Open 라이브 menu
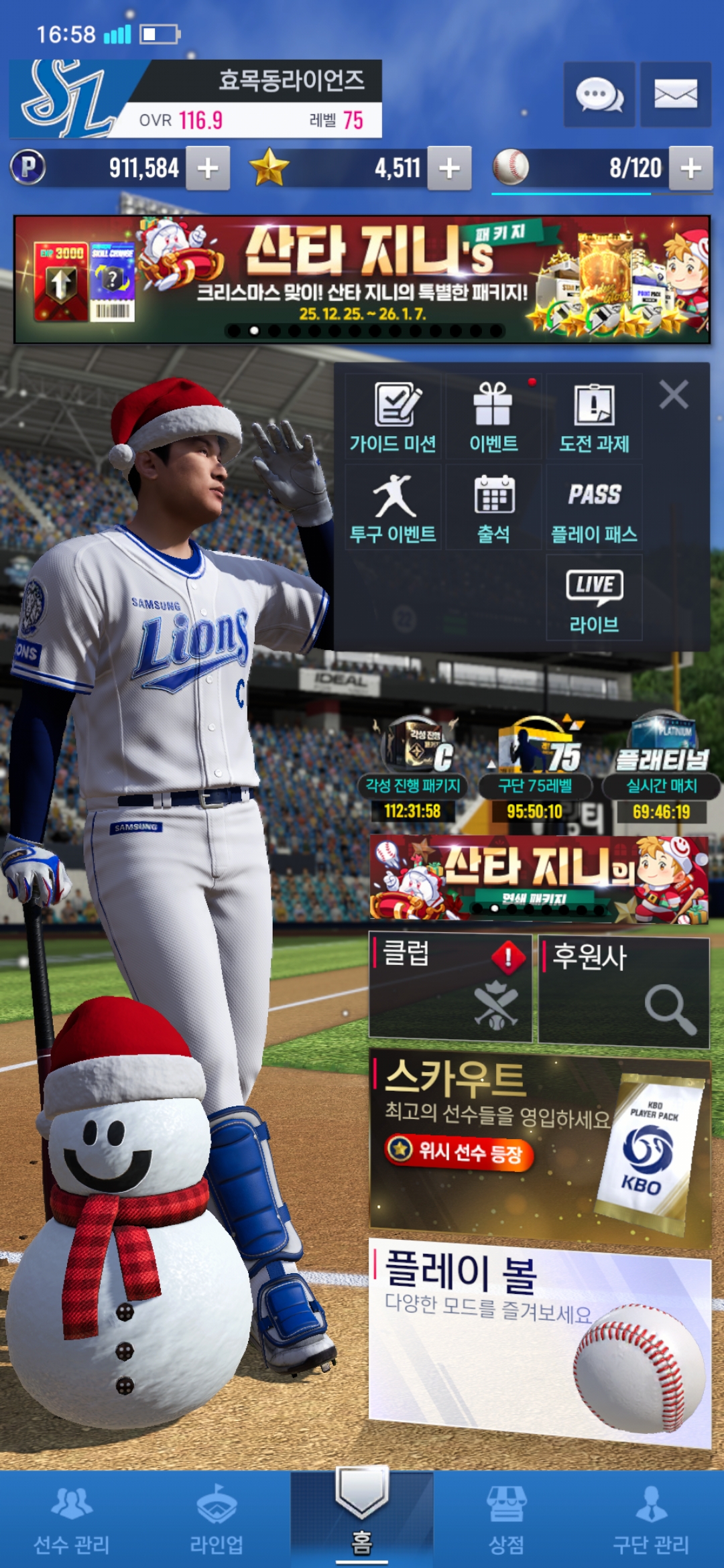Viewport: 724px width, 1568px height. (594, 598)
